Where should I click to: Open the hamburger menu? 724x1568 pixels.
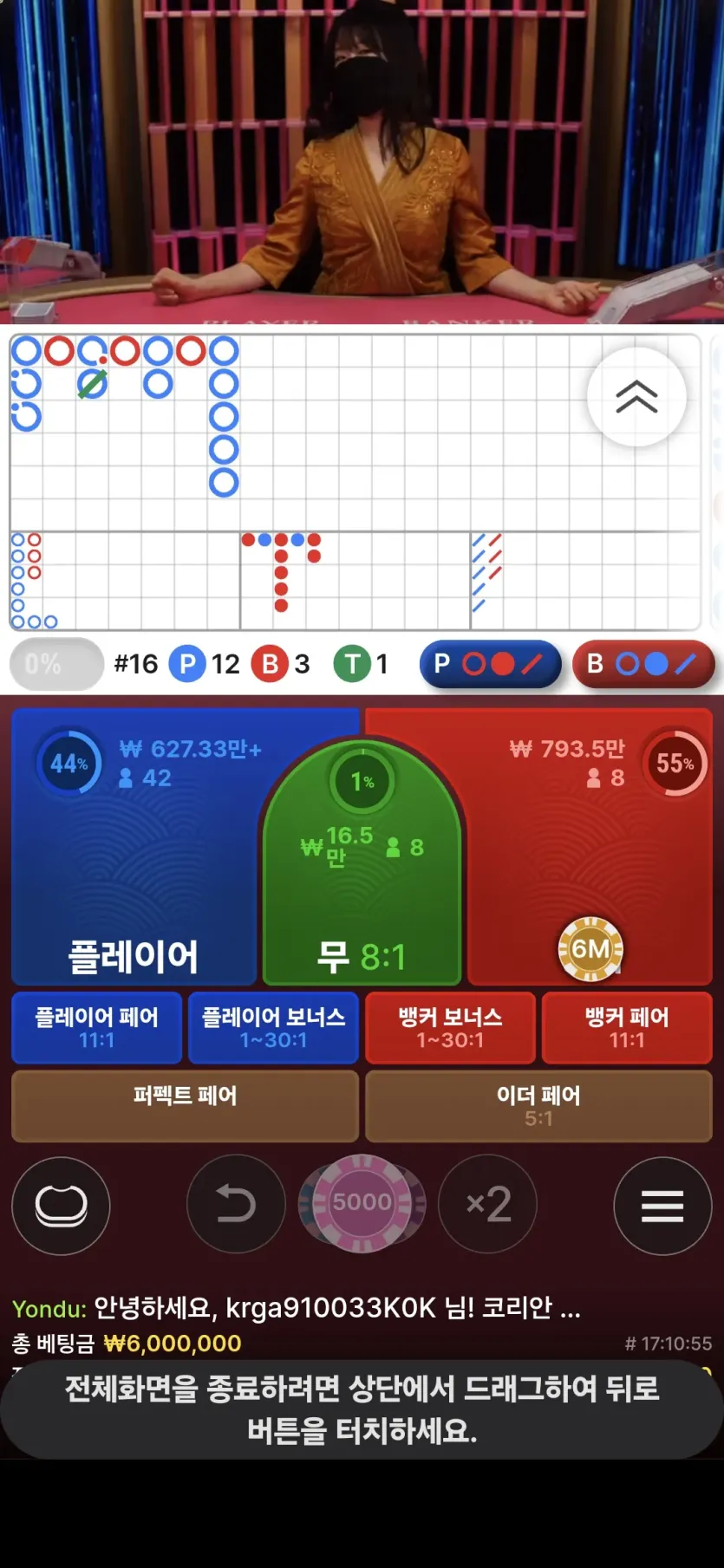pyautogui.click(x=662, y=1205)
